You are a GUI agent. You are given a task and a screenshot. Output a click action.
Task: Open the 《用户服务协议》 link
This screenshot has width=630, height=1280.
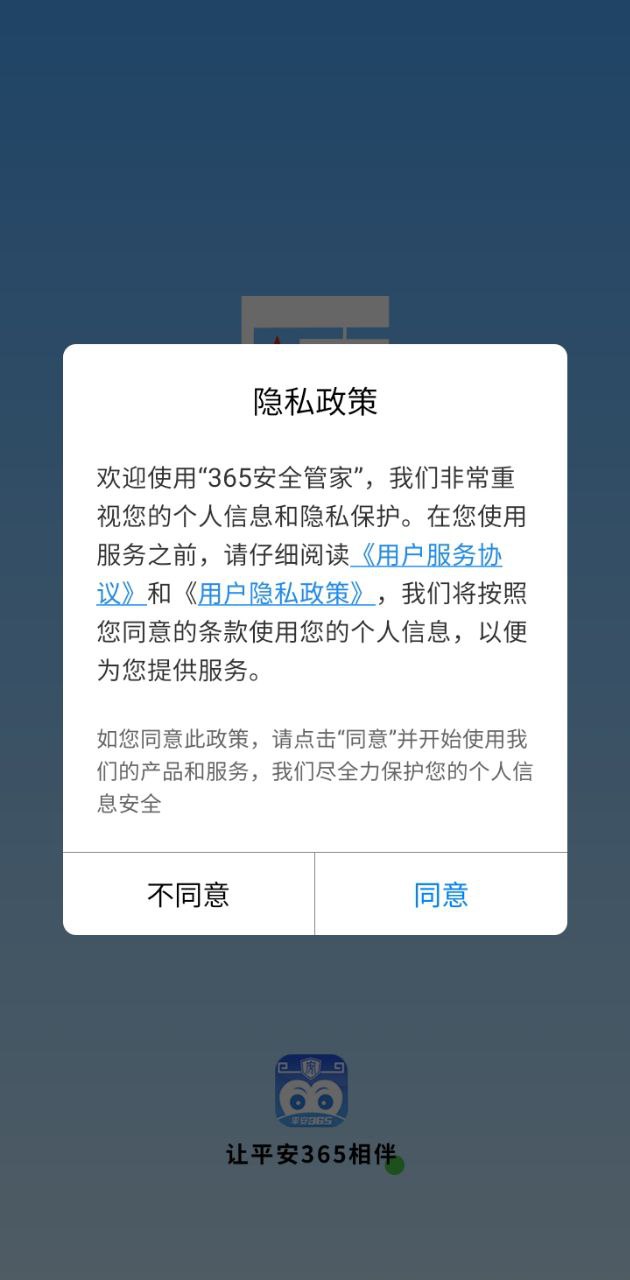(428, 556)
